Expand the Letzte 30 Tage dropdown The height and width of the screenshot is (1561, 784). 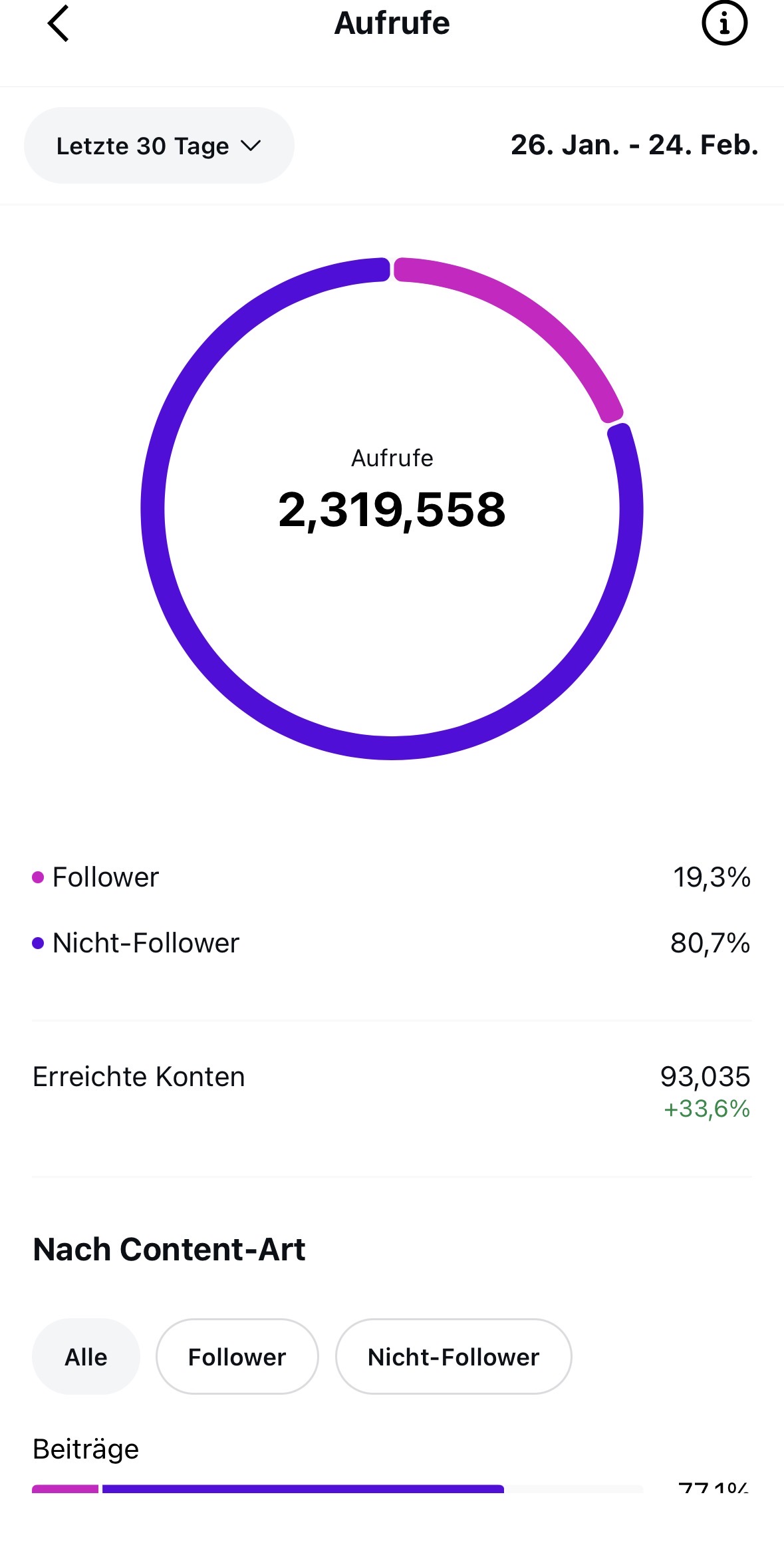159,146
